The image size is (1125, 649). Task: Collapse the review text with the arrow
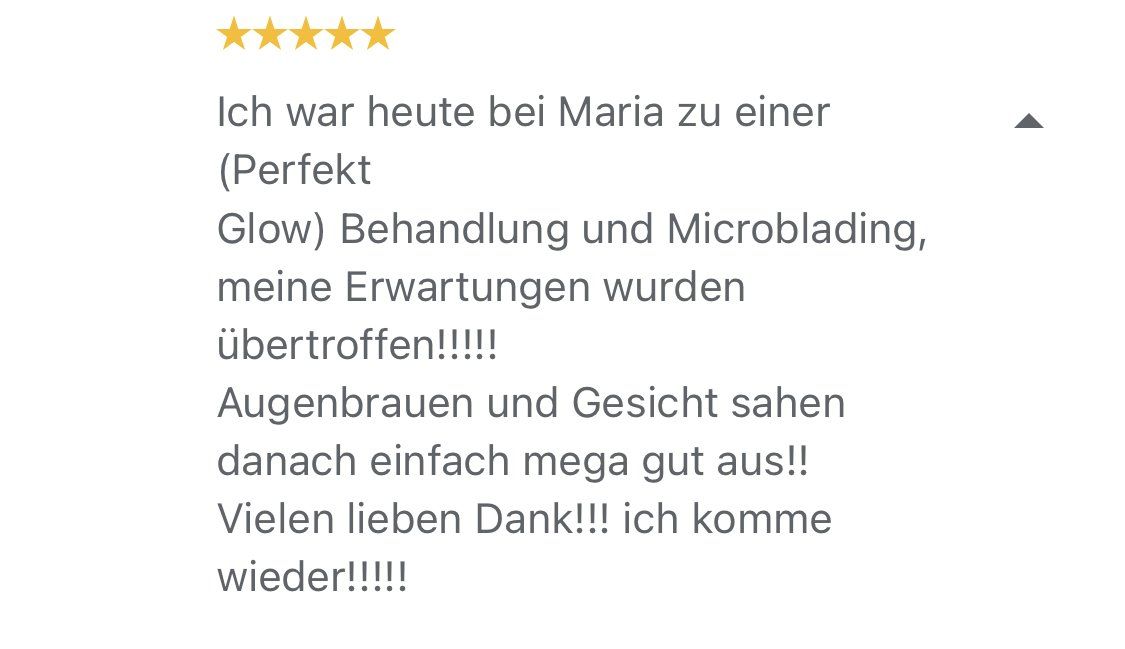1028,121
